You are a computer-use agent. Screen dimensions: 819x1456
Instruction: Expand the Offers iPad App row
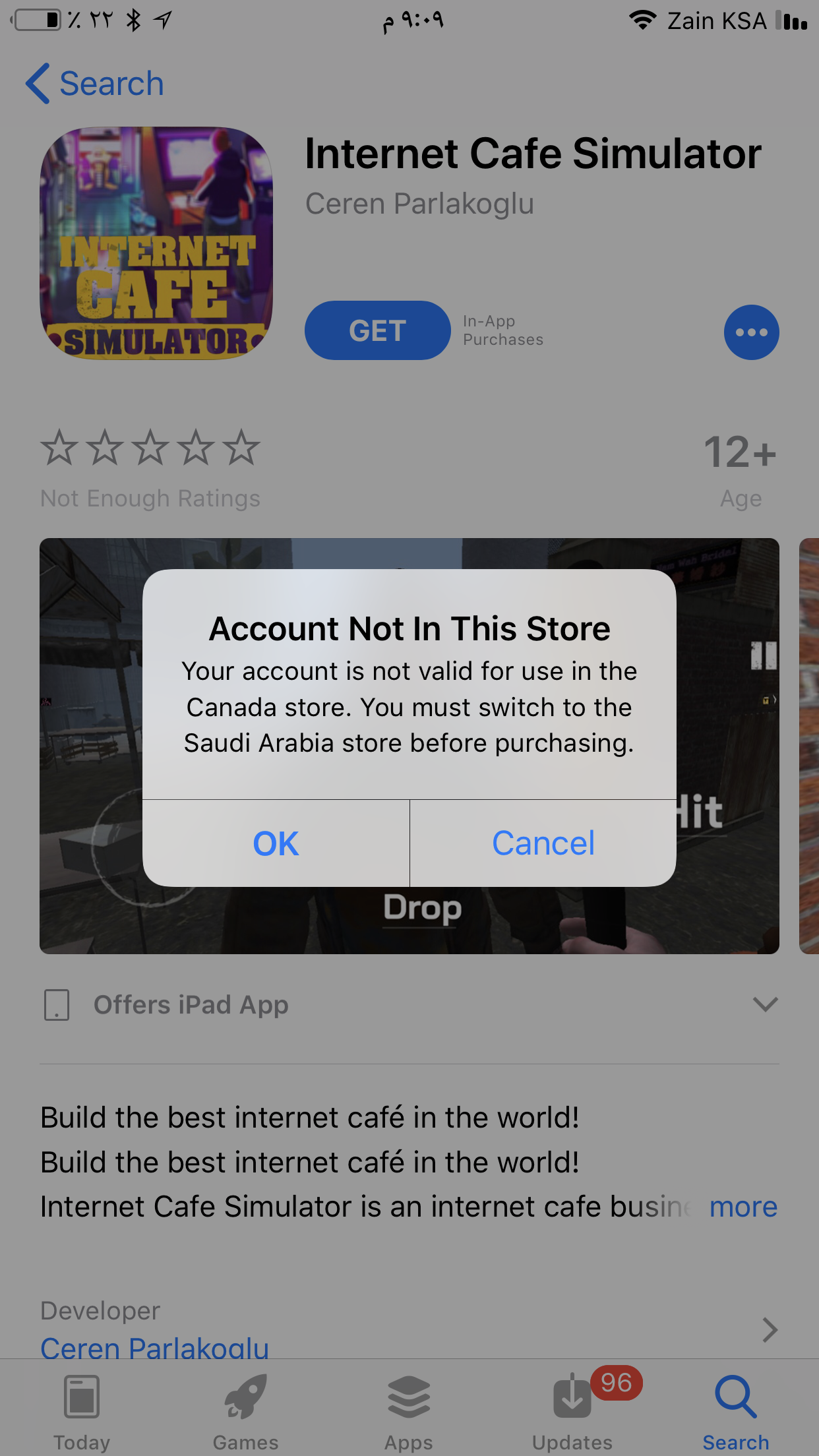point(765,1004)
